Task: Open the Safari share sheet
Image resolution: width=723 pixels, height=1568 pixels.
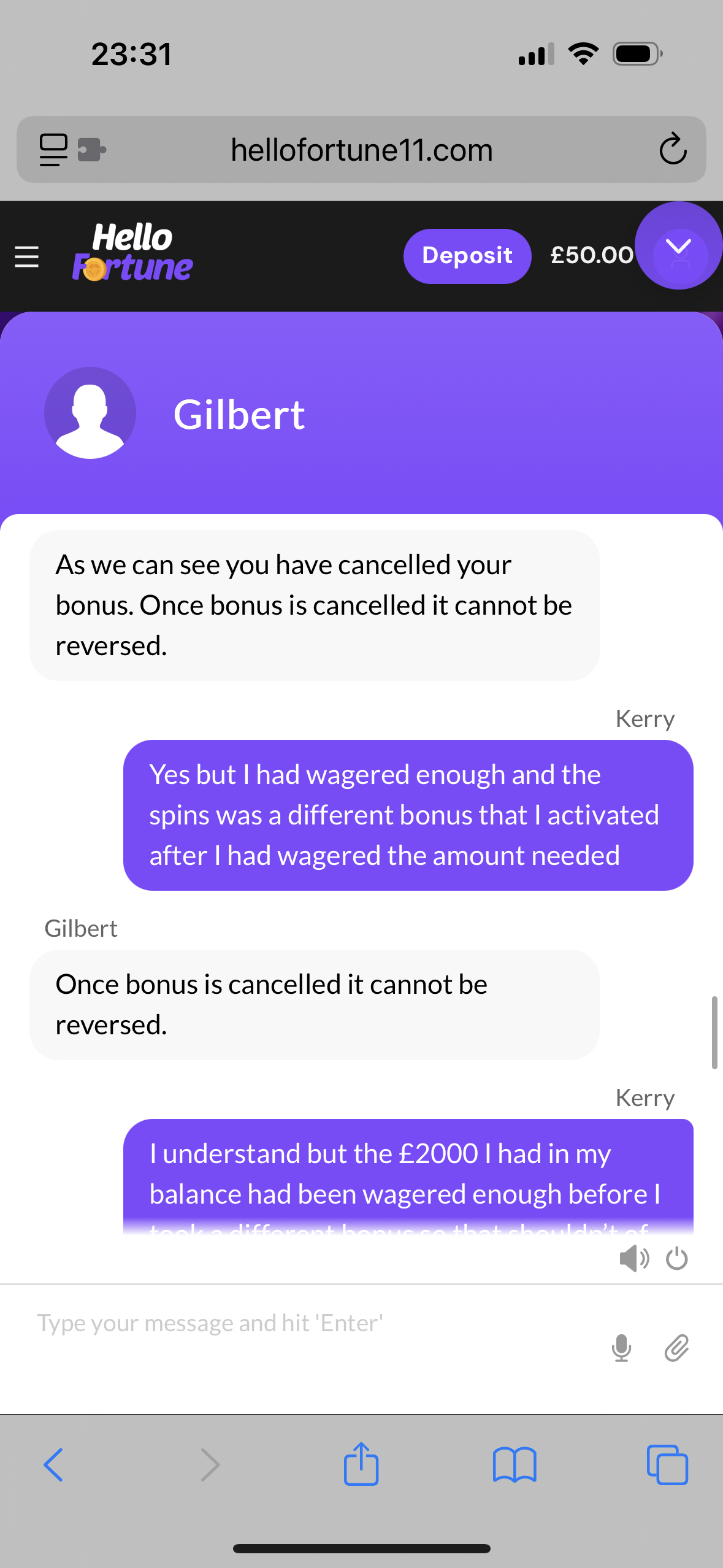Action: 361,1465
